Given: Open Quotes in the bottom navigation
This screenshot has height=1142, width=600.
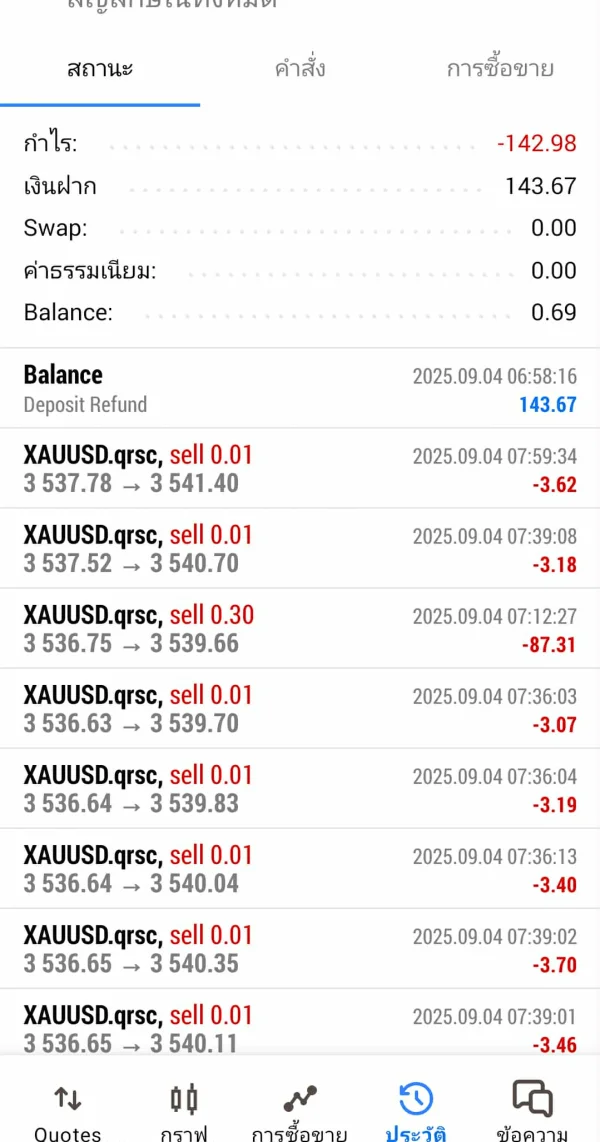Looking at the screenshot, I should click(x=67, y=1112).
